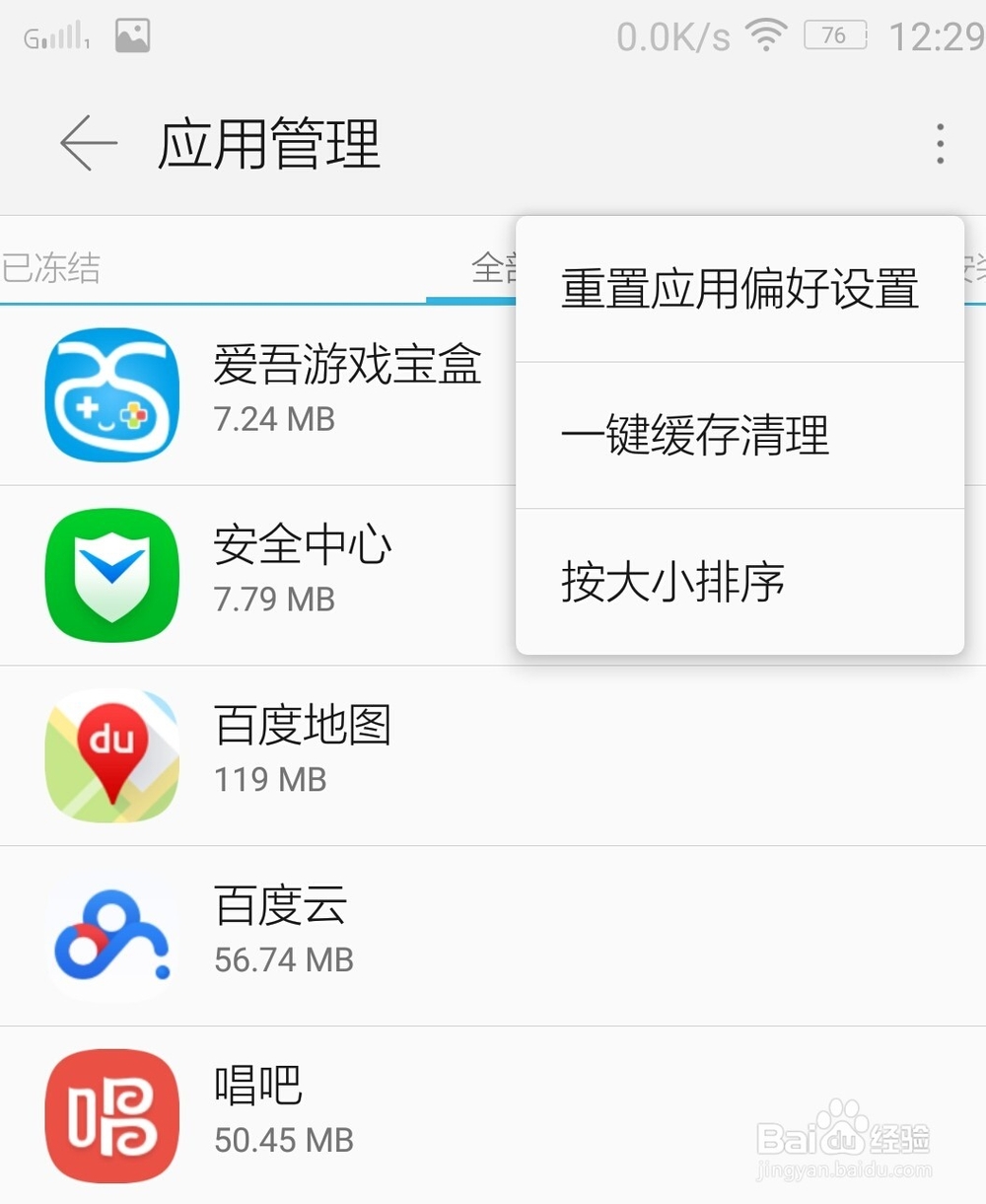Open the 爱吾游戏宝盒 app icon
This screenshot has height=1204, width=986.
[111, 393]
